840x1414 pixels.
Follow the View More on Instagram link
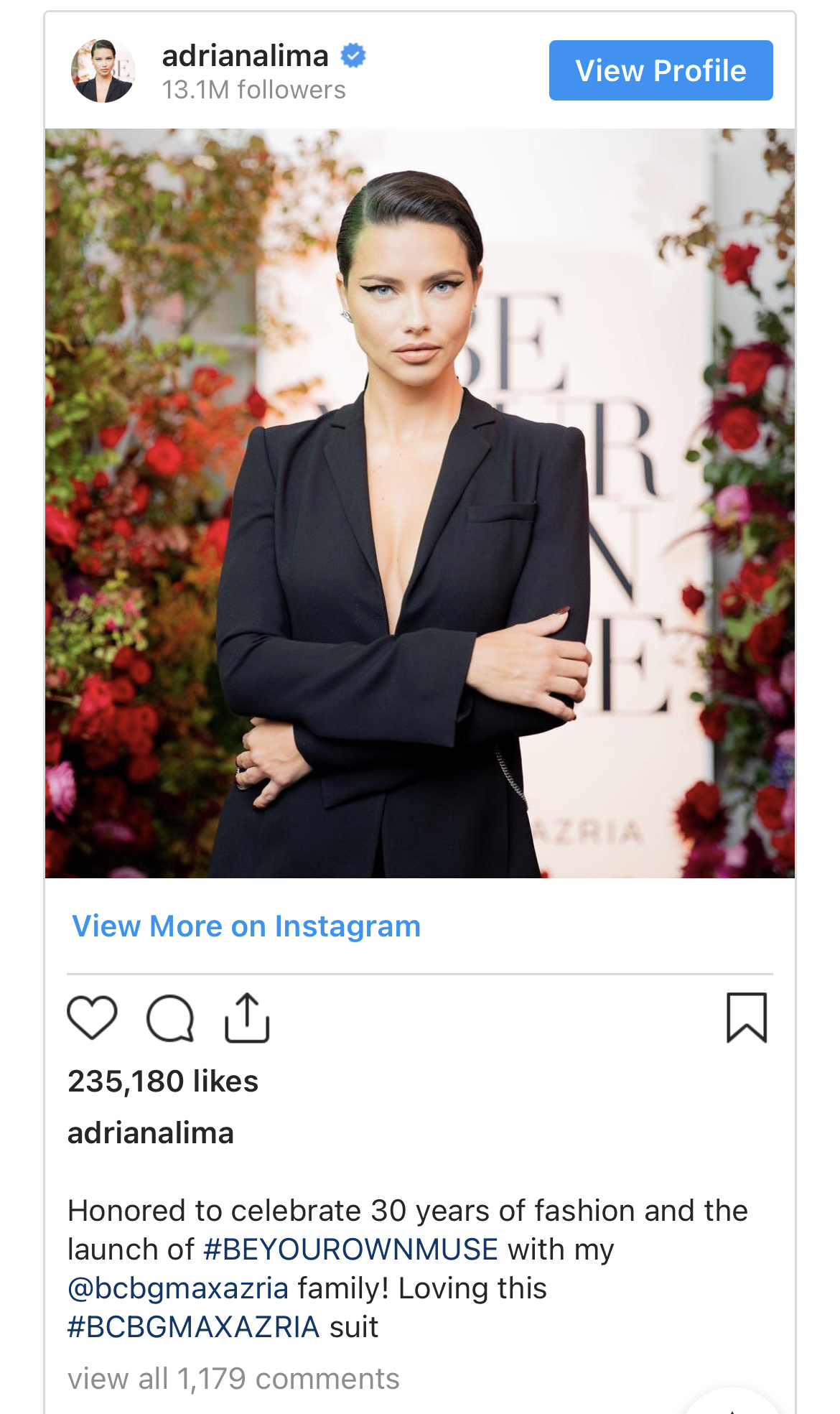pyautogui.click(x=246, y=926)
